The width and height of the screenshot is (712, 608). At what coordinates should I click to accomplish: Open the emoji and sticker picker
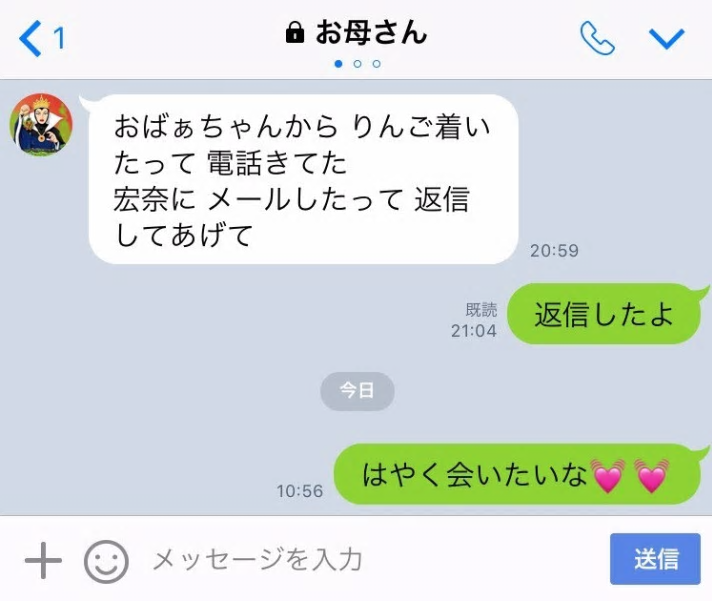[105, 560]
